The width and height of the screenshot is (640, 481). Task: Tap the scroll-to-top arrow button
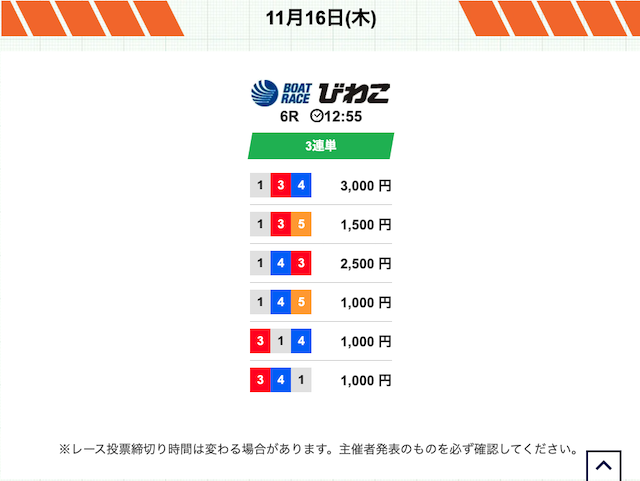coord(604,466)
